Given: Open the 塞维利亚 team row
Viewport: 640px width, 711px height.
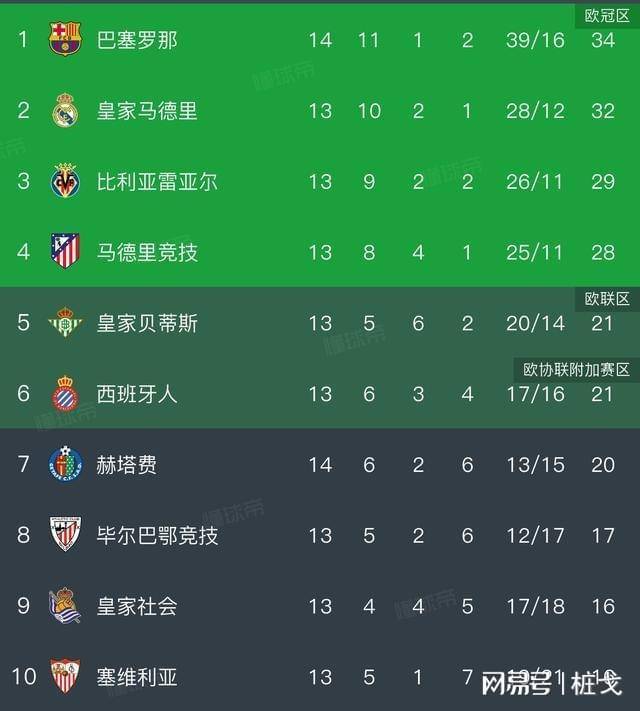Looking at the screenshot, I should click(x=137, y=677).
